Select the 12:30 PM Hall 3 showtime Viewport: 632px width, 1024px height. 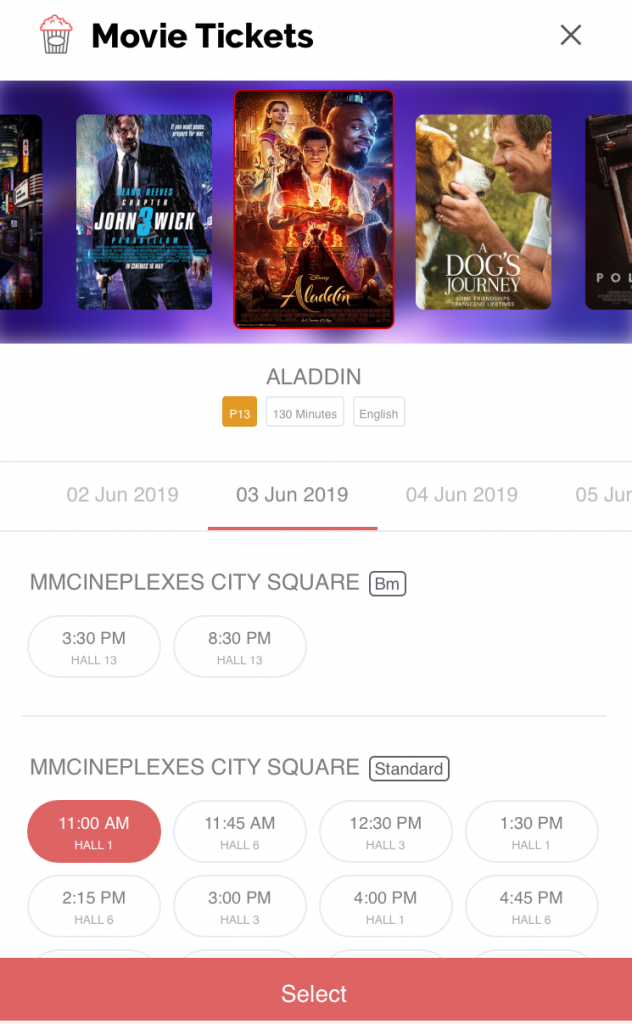click(x=386, y=832)
